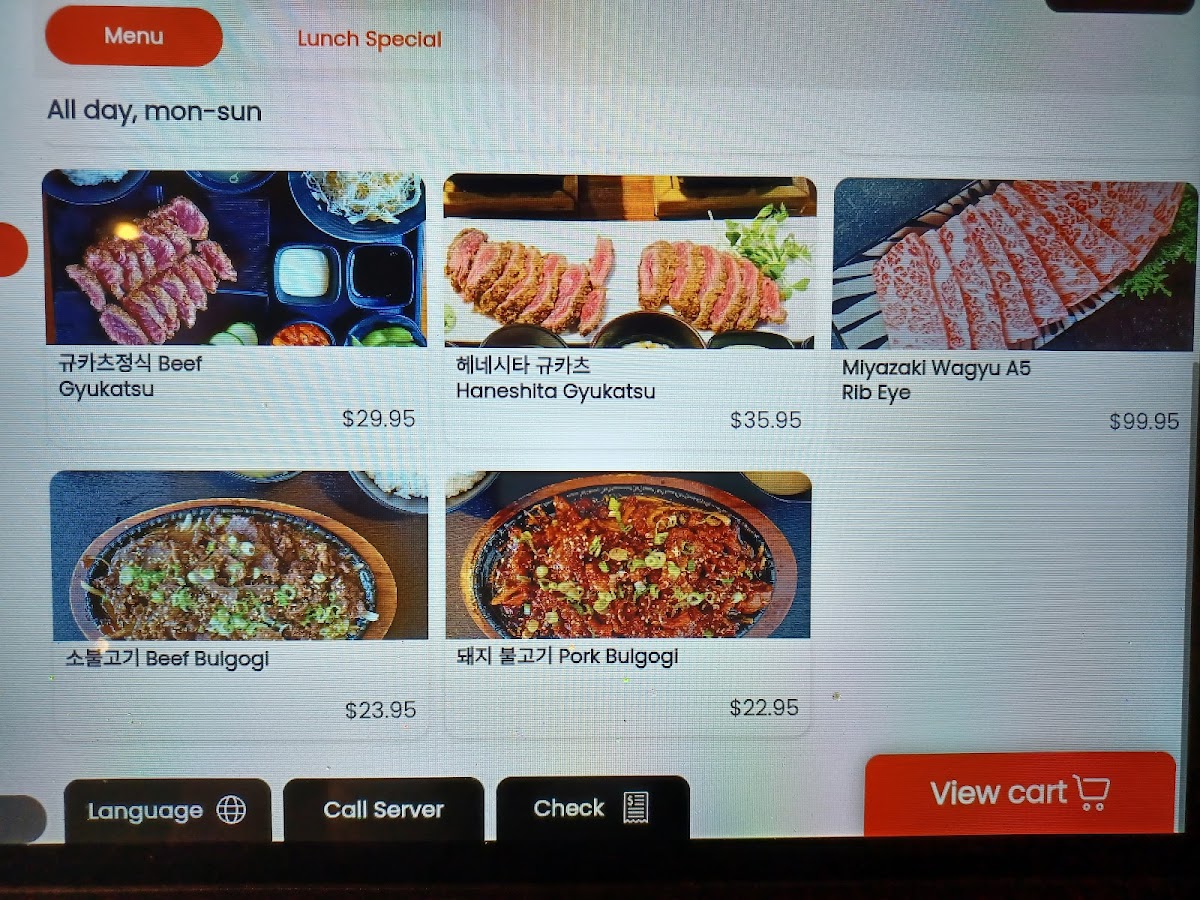
Task: Tap the Pork Bulgogi card
Action: 627,600
